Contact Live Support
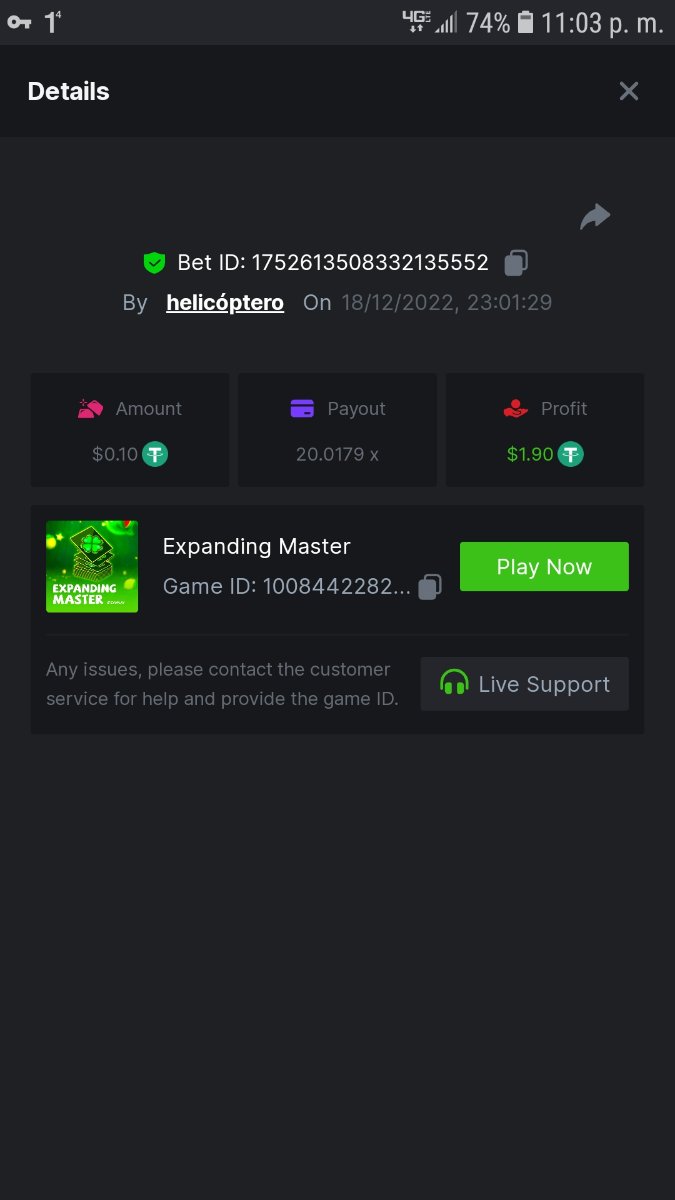675x1200 pixels. click(x=525, y=684)
